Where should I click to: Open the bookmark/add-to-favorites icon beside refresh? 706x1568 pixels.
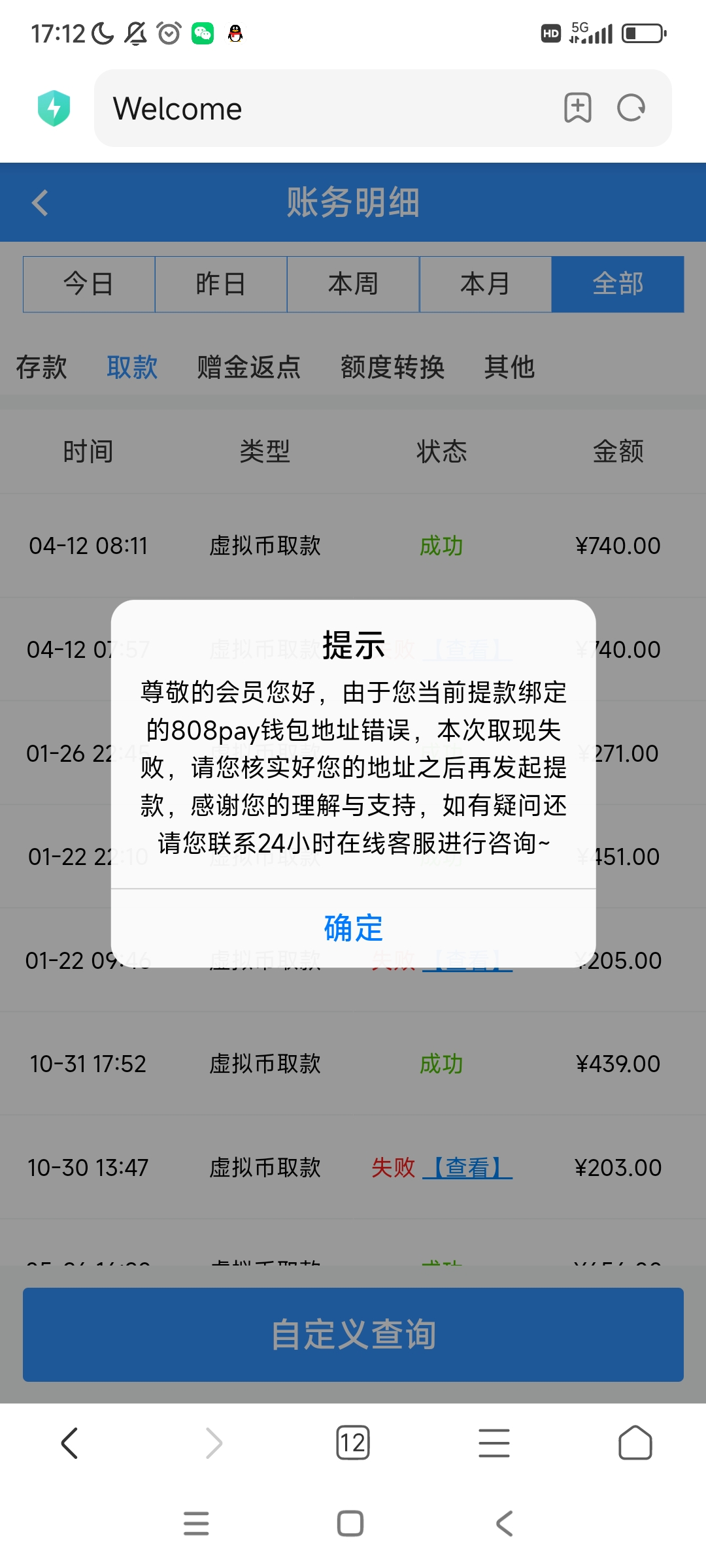click(x=579, y=108)
